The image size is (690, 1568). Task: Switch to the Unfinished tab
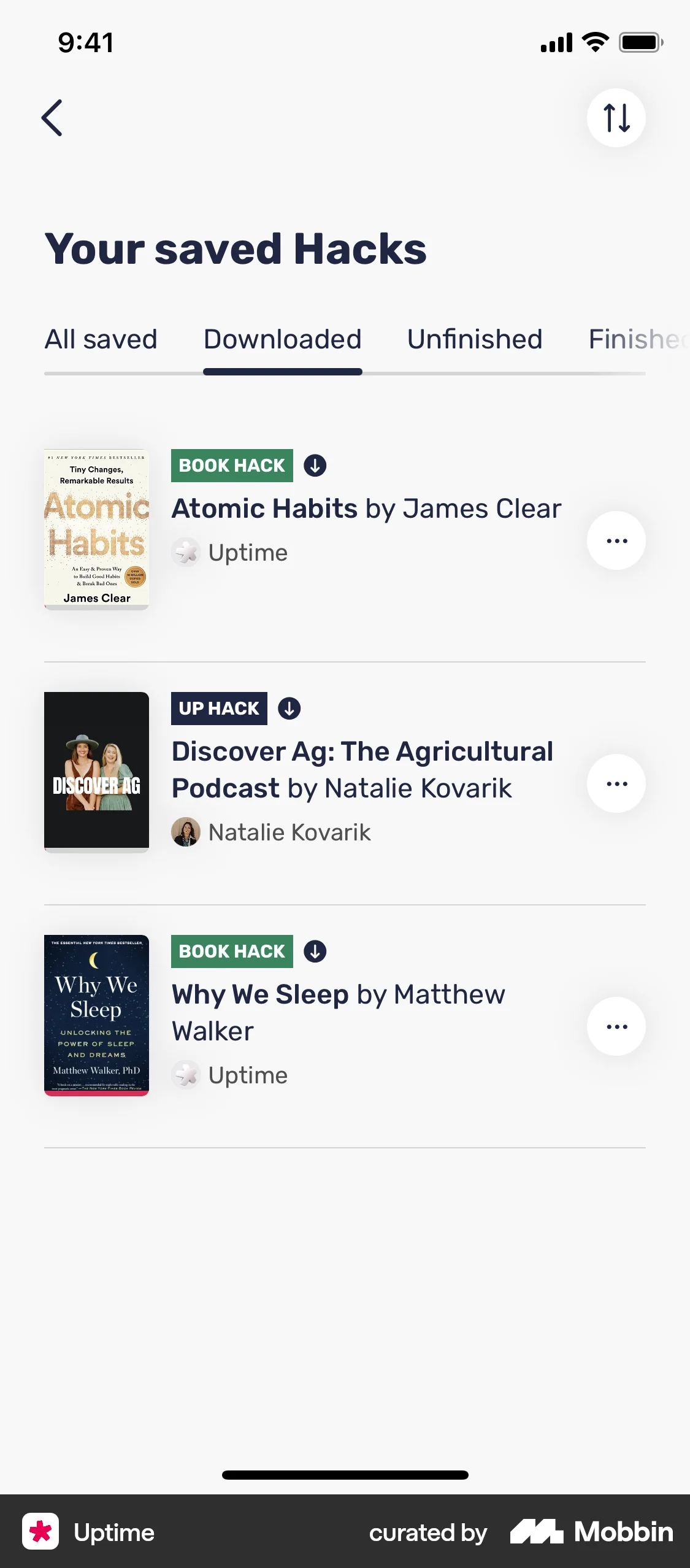point(474,339)
